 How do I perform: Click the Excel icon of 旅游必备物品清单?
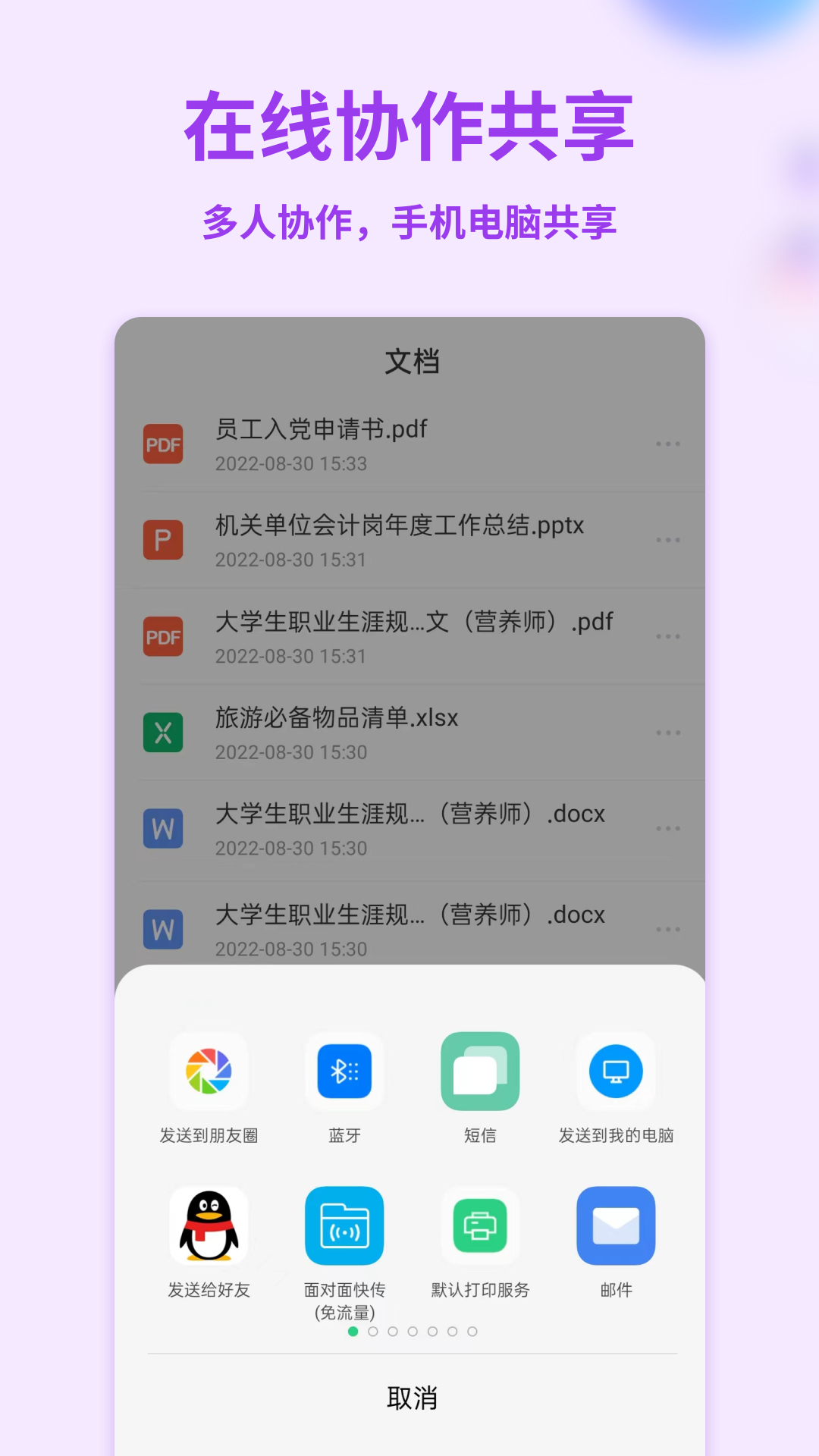tap(163, 732)
